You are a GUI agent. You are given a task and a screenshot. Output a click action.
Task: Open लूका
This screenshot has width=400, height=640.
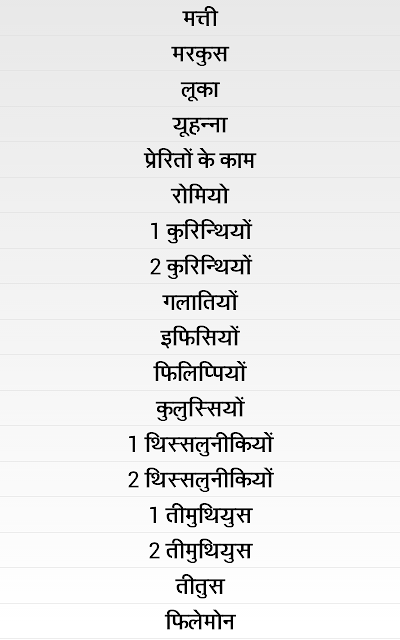pos(200,89)
